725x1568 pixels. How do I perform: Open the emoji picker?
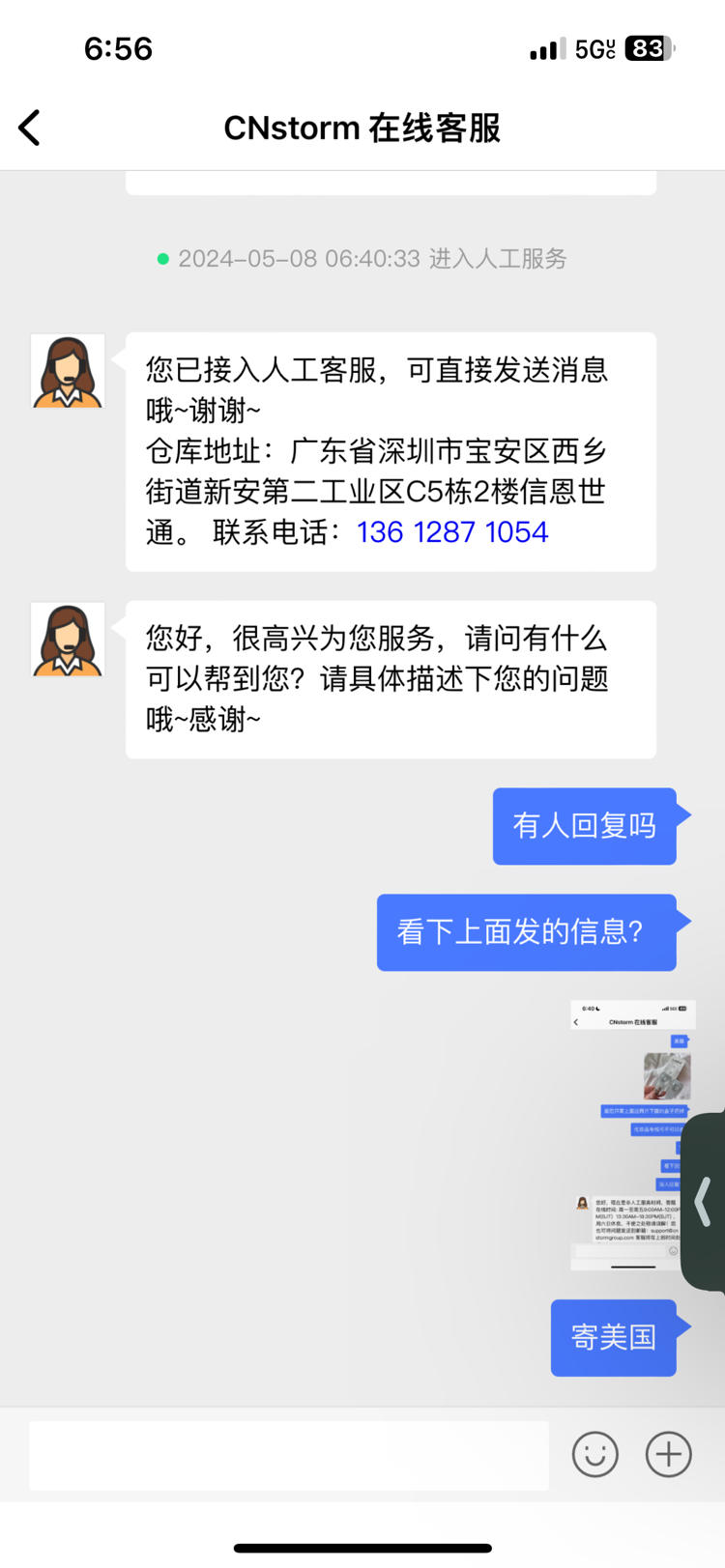point(594,1454)
